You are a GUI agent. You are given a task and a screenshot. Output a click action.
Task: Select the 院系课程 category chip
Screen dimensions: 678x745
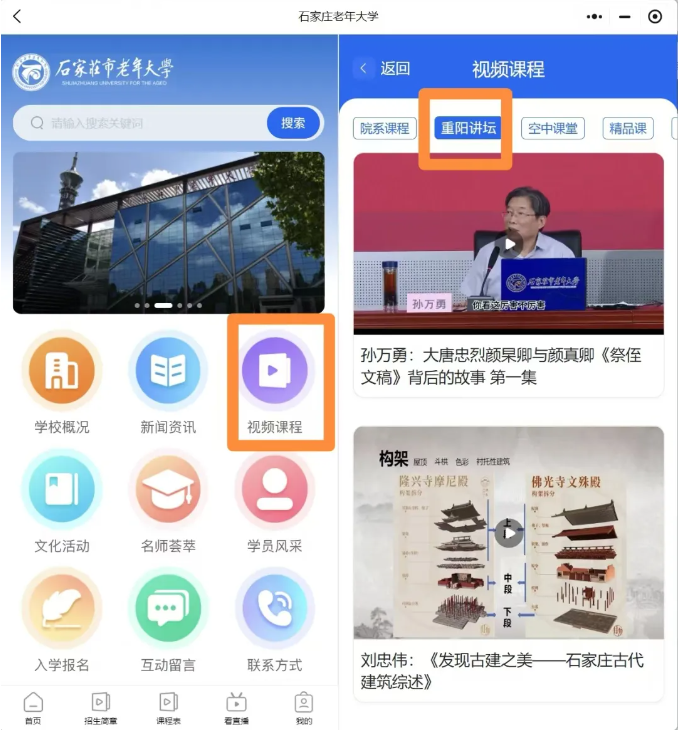point(385,128)
